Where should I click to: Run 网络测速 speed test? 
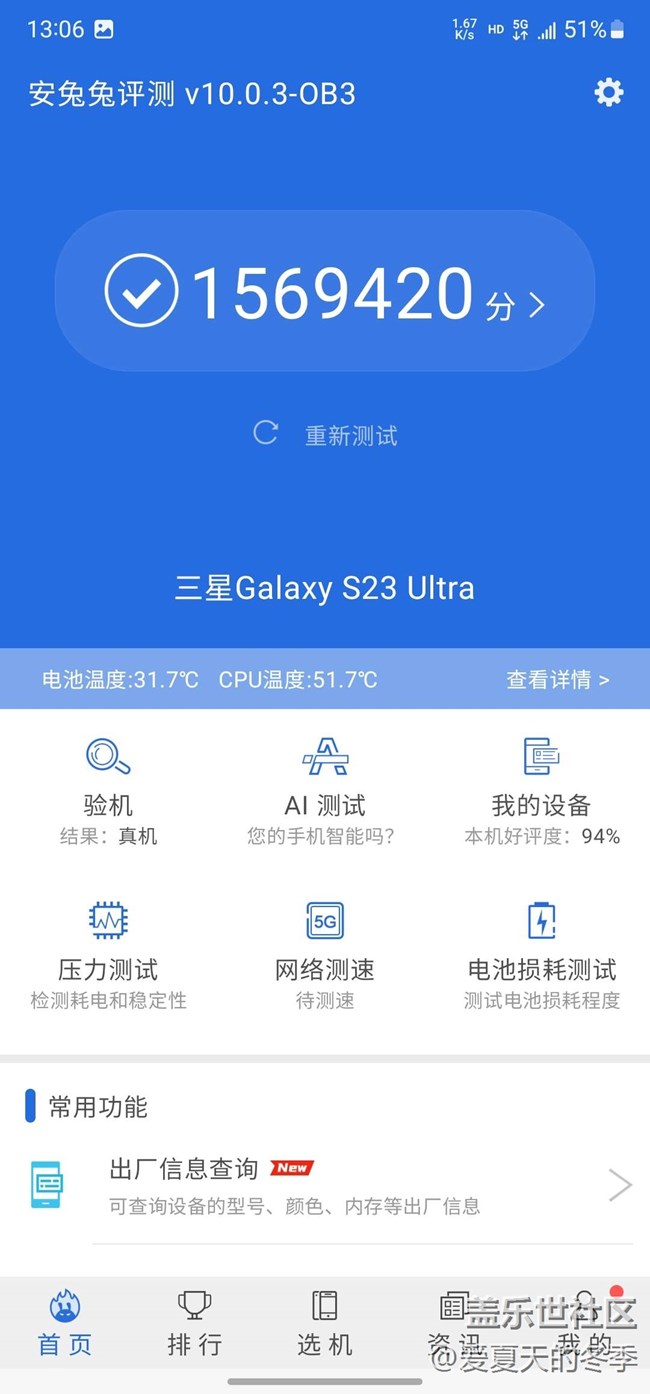pos(325,953)
